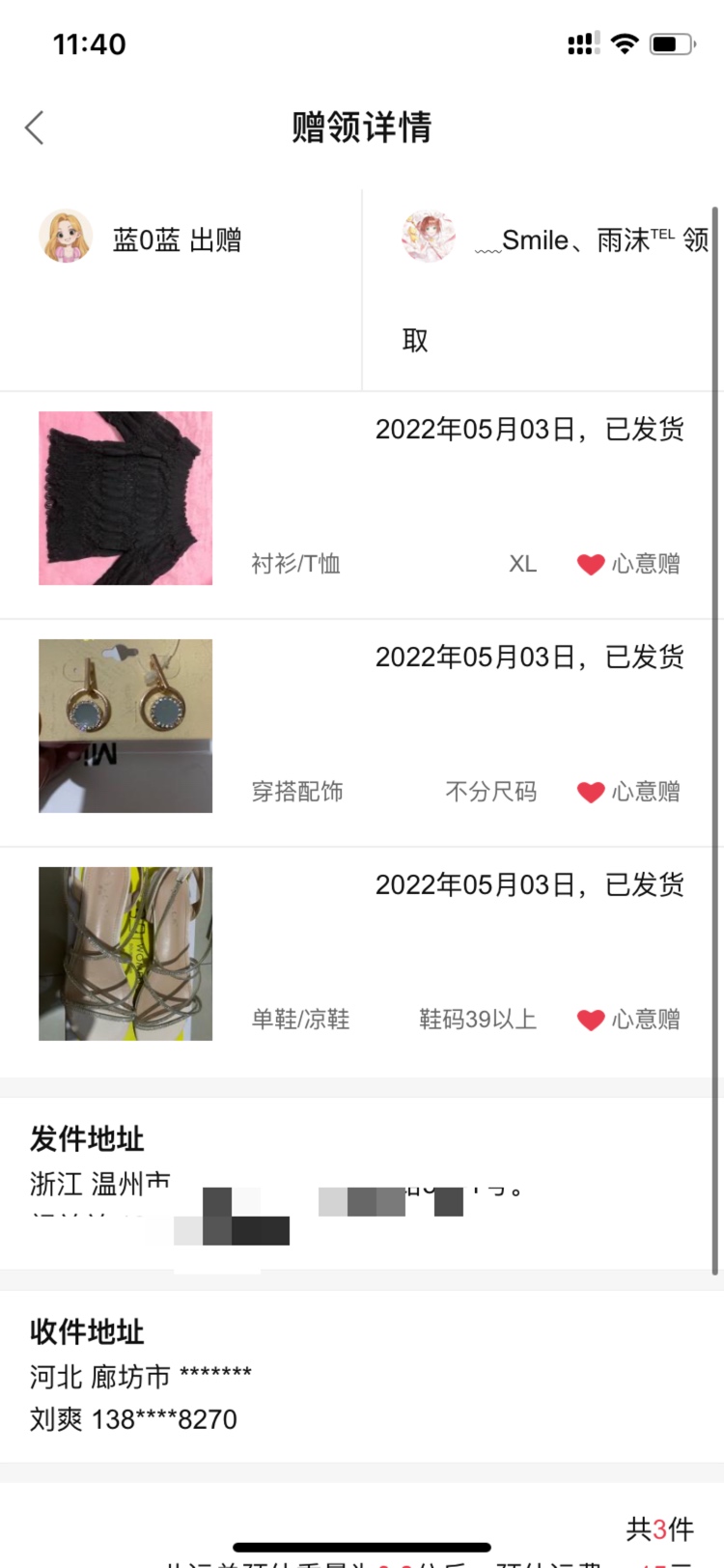Go back from gift details

35,127
